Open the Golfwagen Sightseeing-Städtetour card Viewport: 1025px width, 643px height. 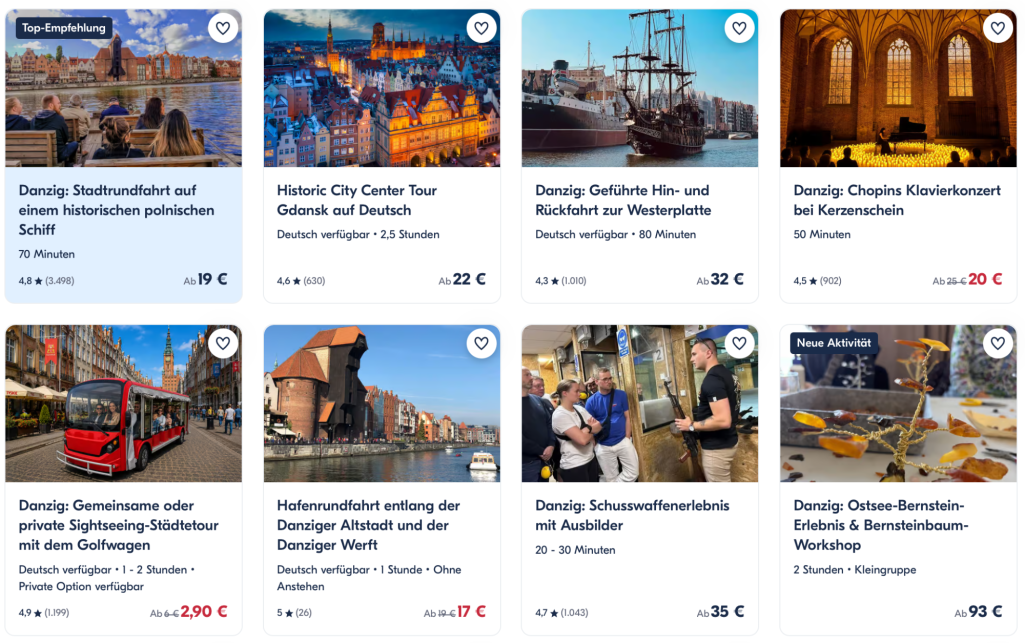tap(124, 480)
